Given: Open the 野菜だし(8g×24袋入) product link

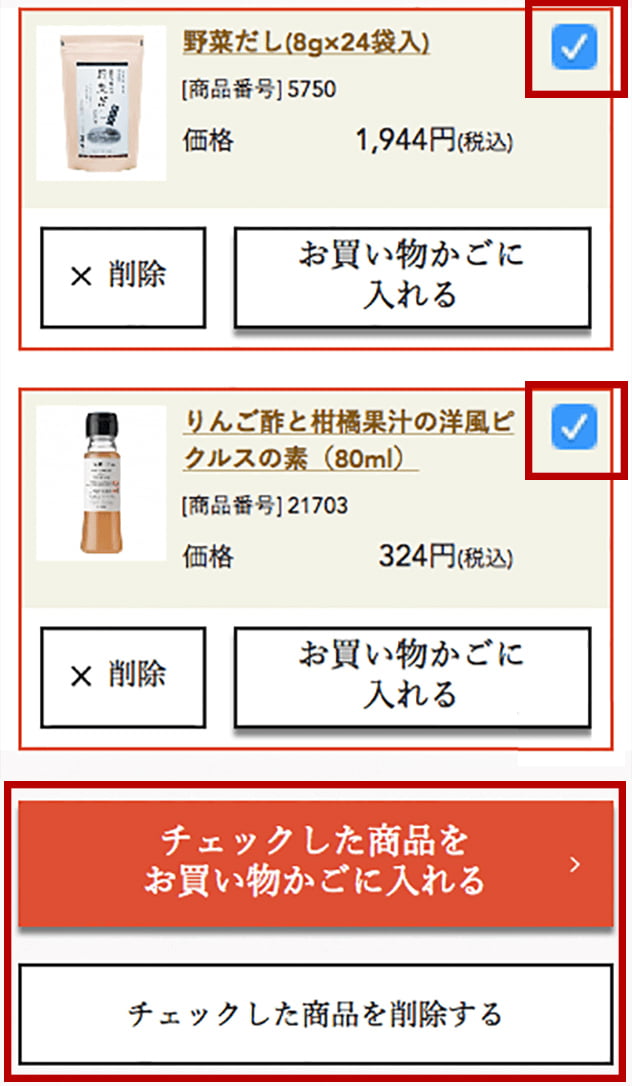Looking at the screenshot, I should coord(306,43).
